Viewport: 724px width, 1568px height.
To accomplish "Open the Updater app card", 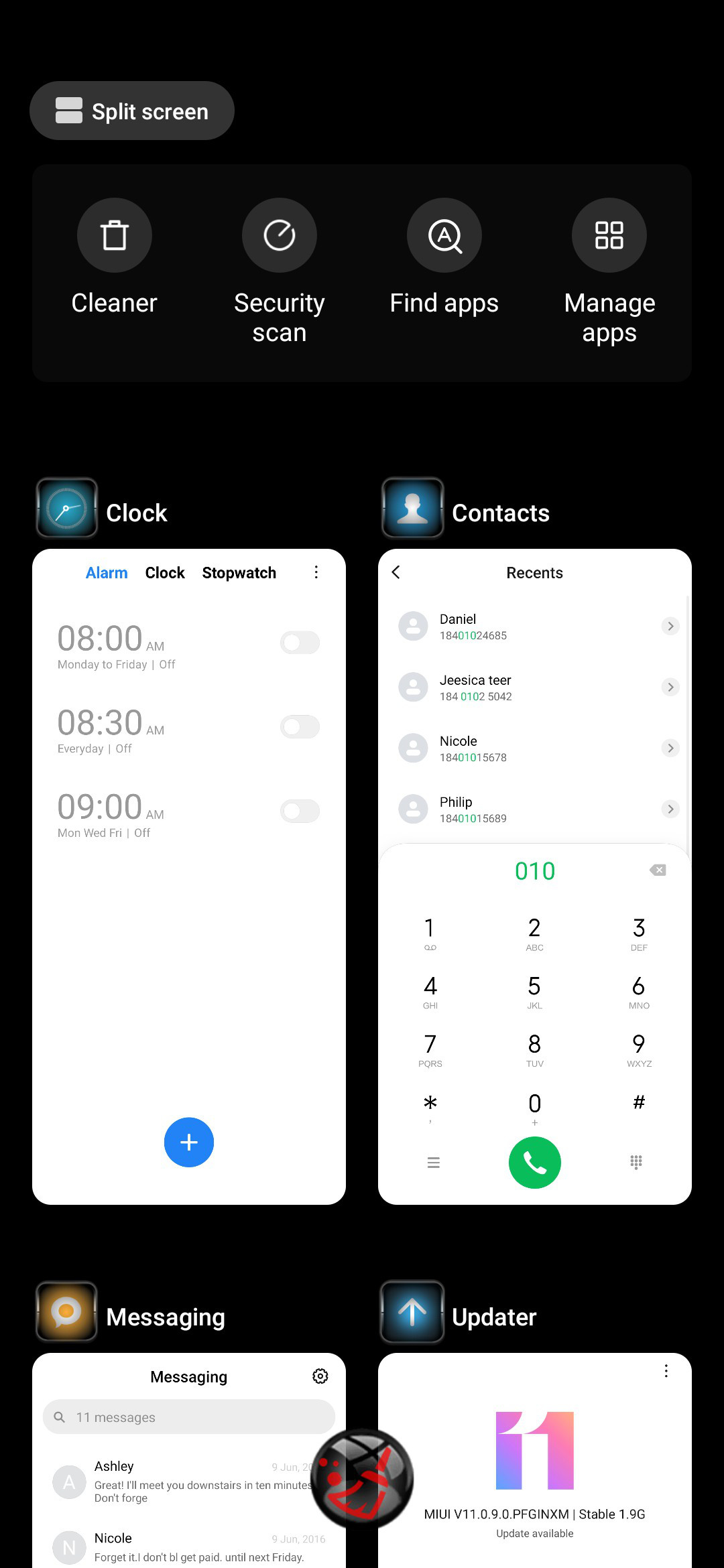I will (535, 1461).
